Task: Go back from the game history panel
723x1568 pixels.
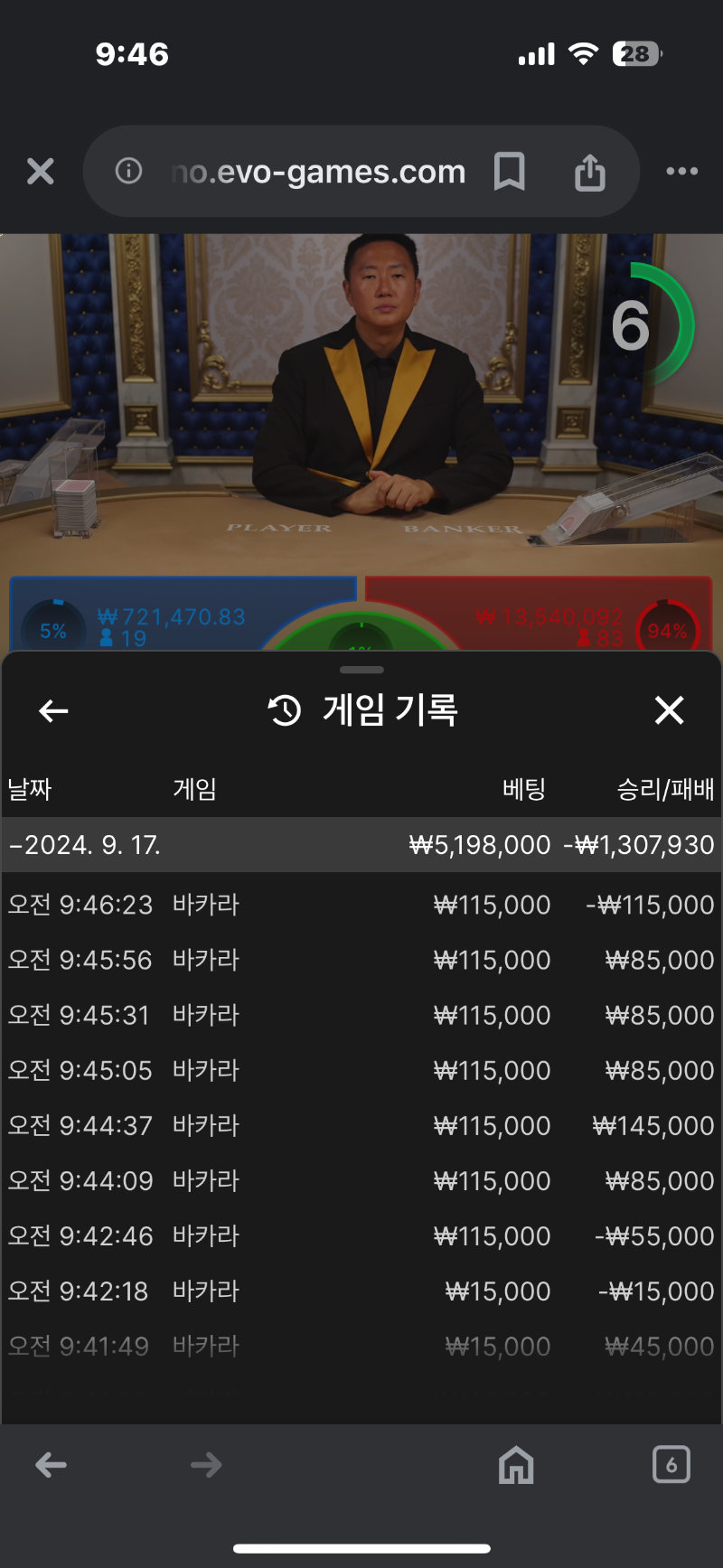Action: click(x=53, y=711)
